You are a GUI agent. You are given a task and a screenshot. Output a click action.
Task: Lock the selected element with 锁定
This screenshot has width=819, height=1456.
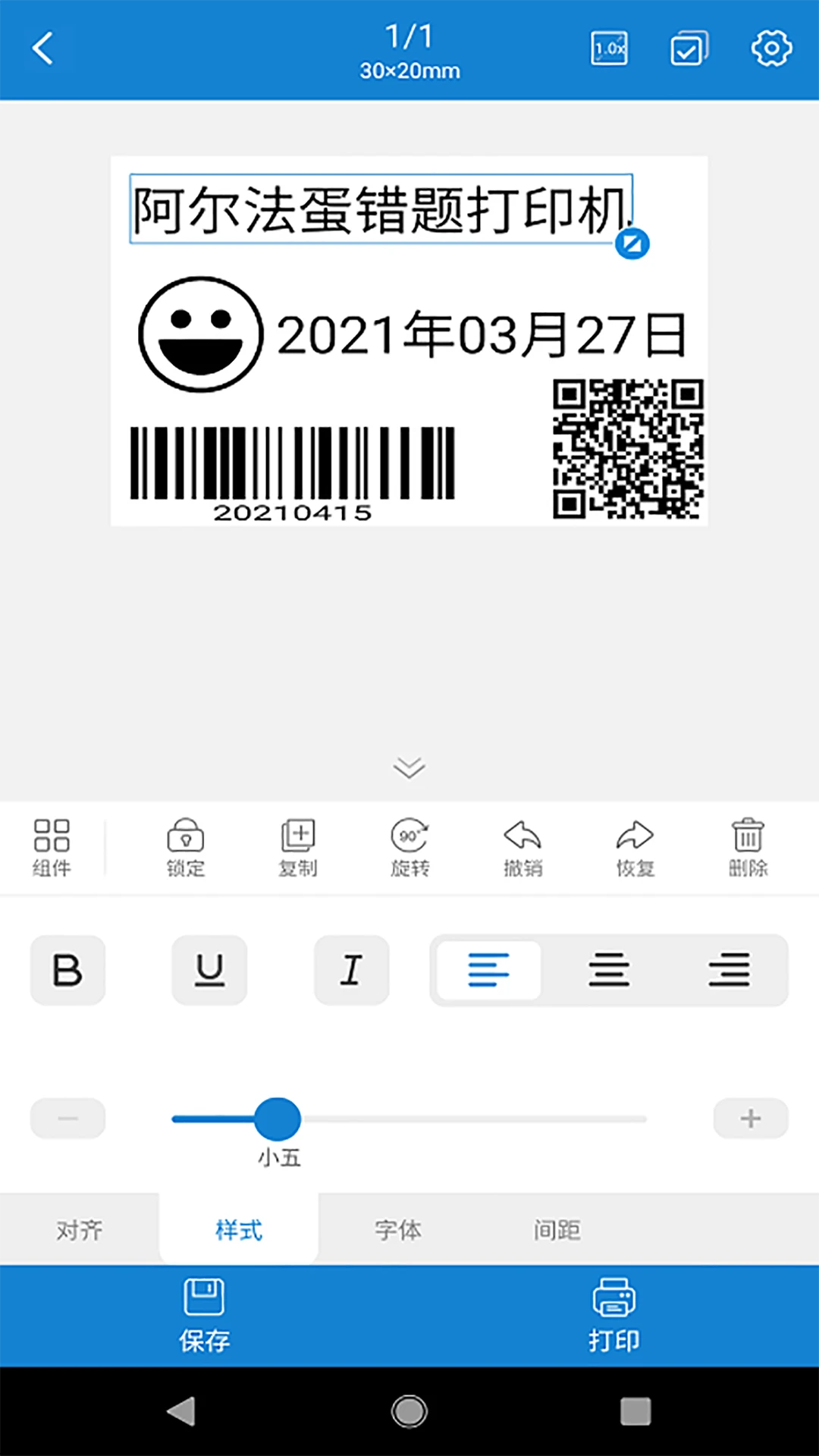pos(186,847)
